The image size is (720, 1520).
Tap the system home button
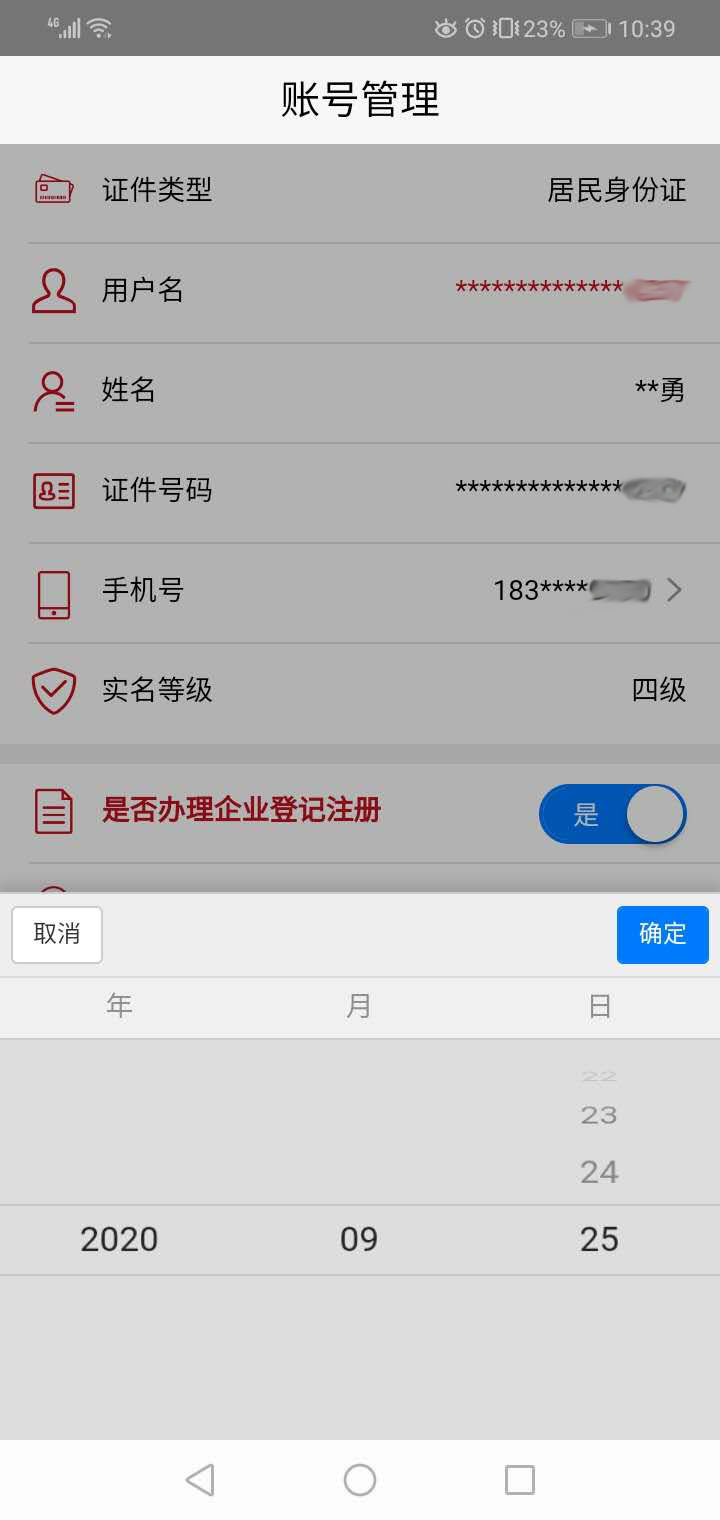pos(360,1480)
